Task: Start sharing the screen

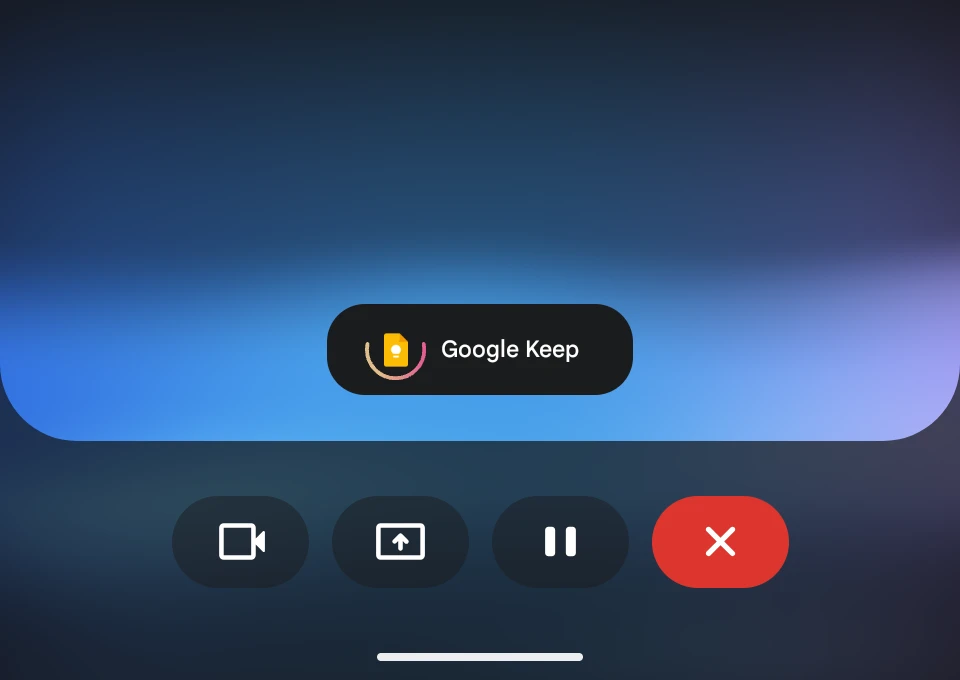Action: [400, 542]
